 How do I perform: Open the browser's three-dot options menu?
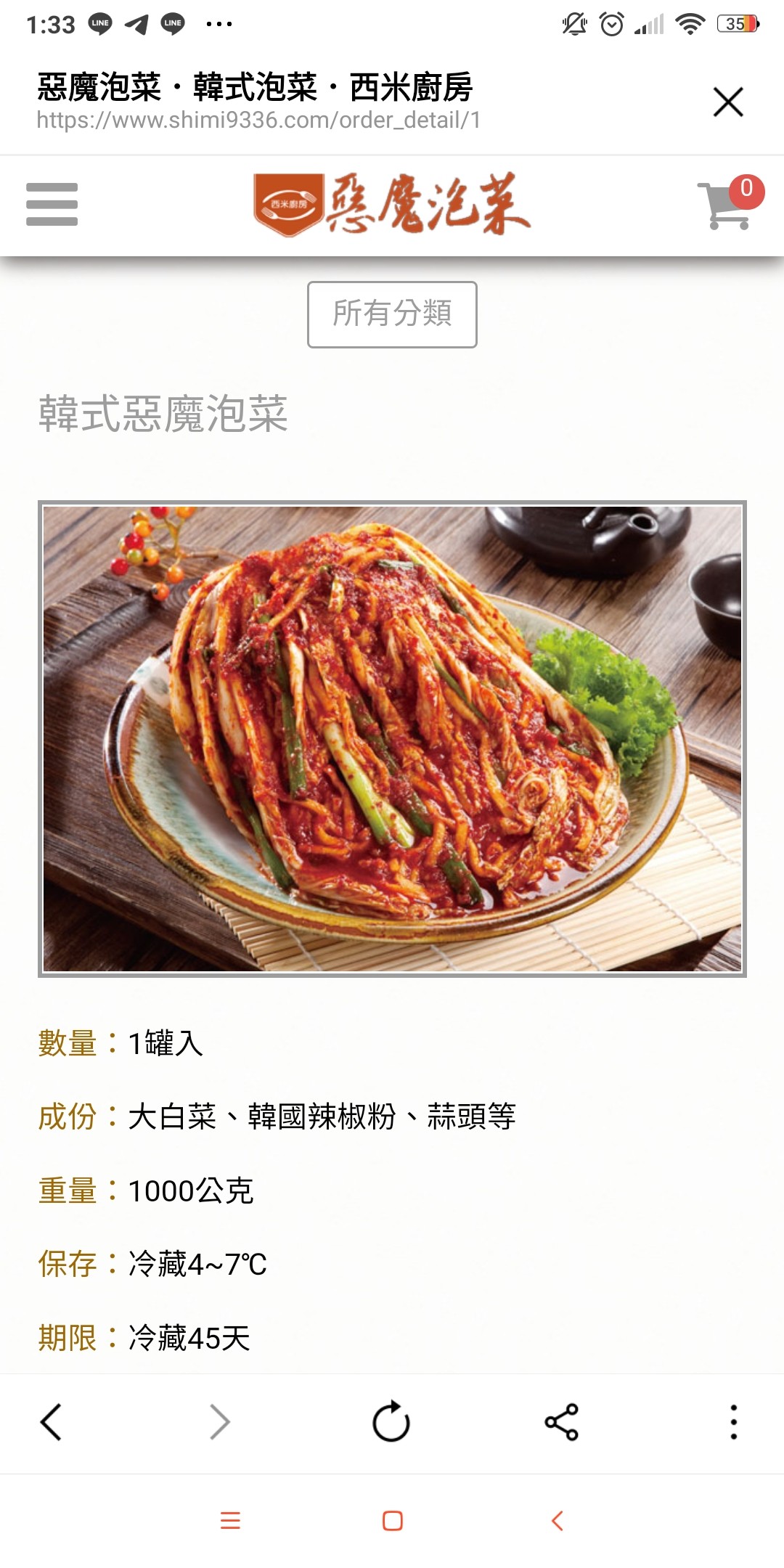point(733,1422)
